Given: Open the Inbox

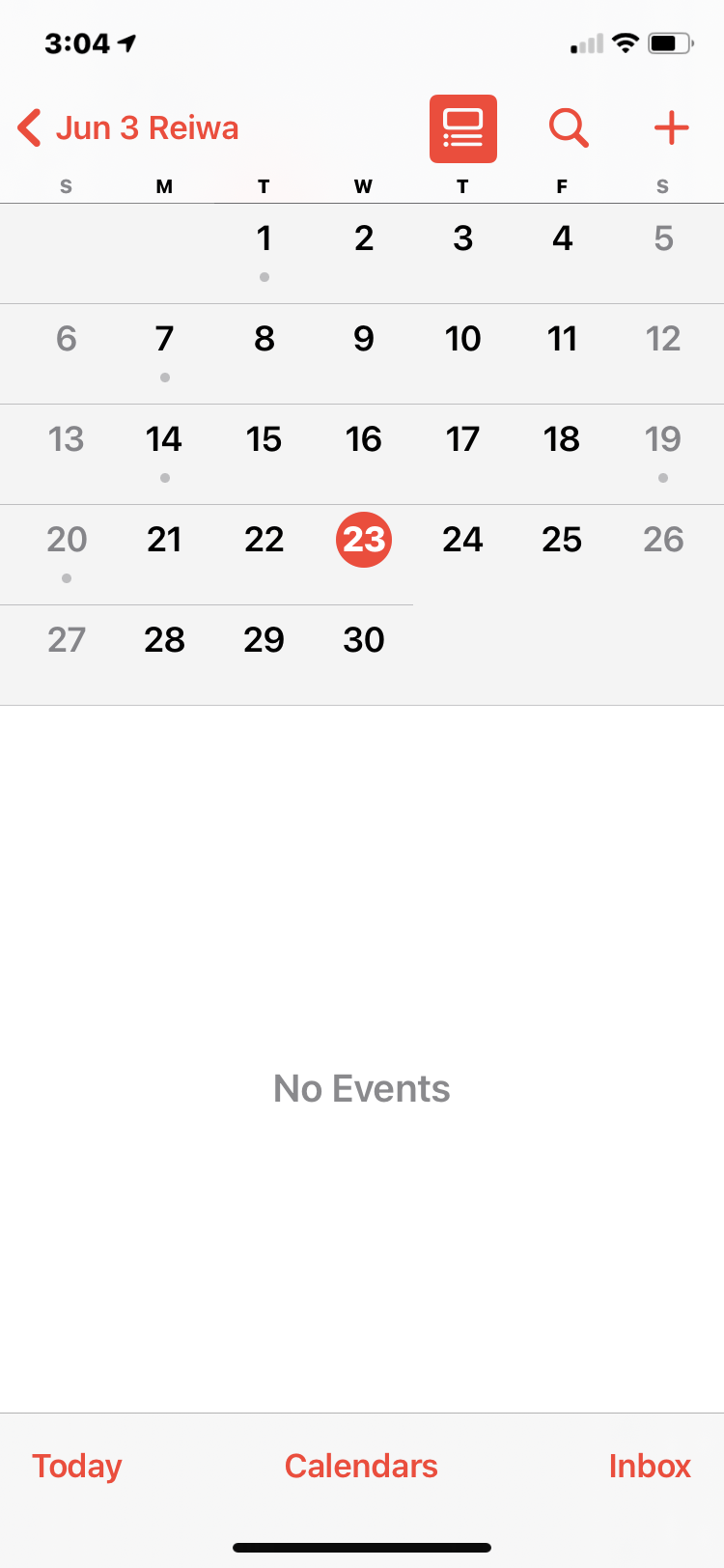Looking at the screenshot, I should [650, 1466].
